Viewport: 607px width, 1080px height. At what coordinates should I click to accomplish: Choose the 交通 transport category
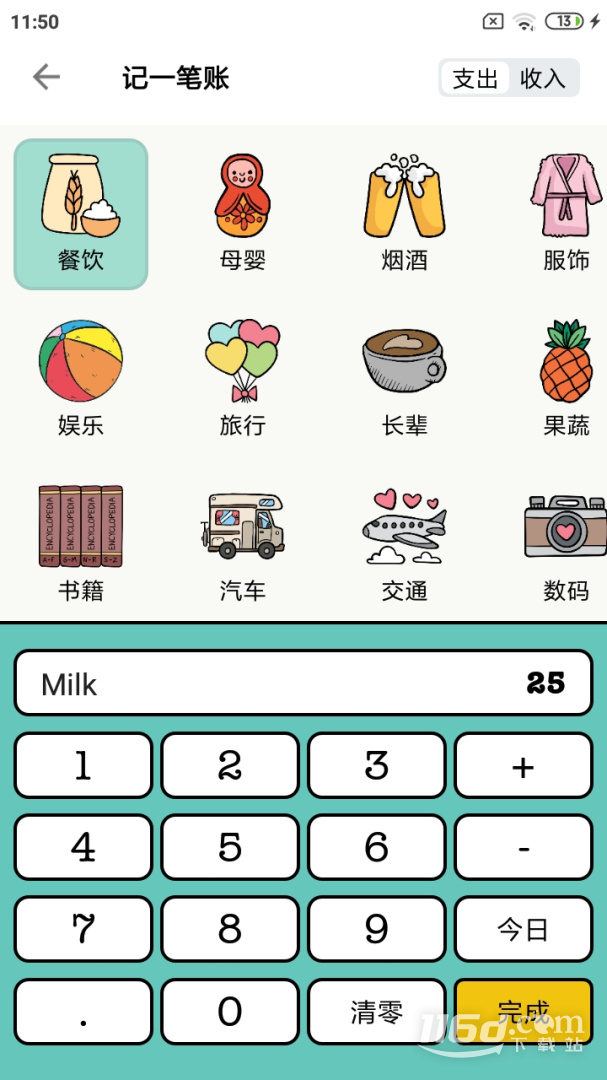[404, 544]
